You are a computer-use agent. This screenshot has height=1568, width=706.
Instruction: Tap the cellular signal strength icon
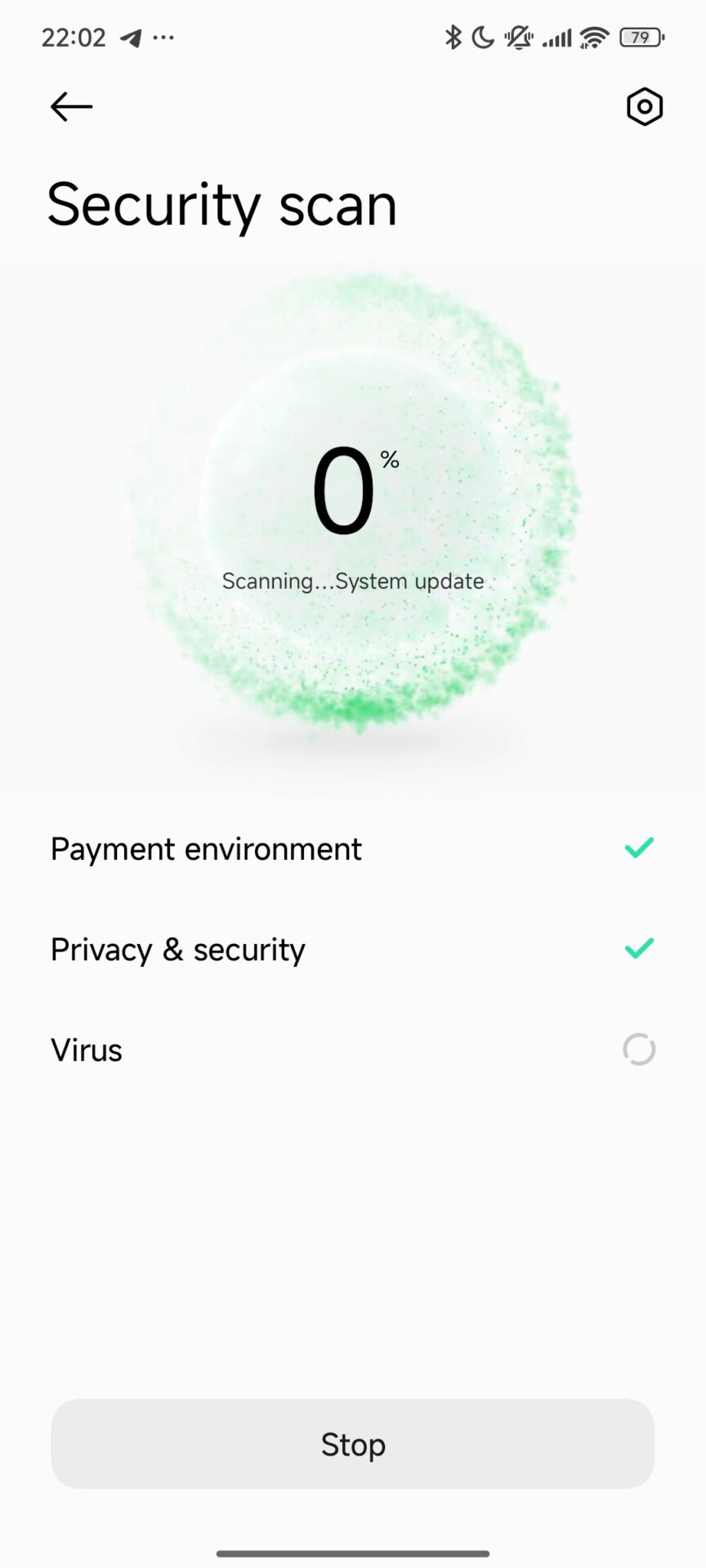[558, 37]
